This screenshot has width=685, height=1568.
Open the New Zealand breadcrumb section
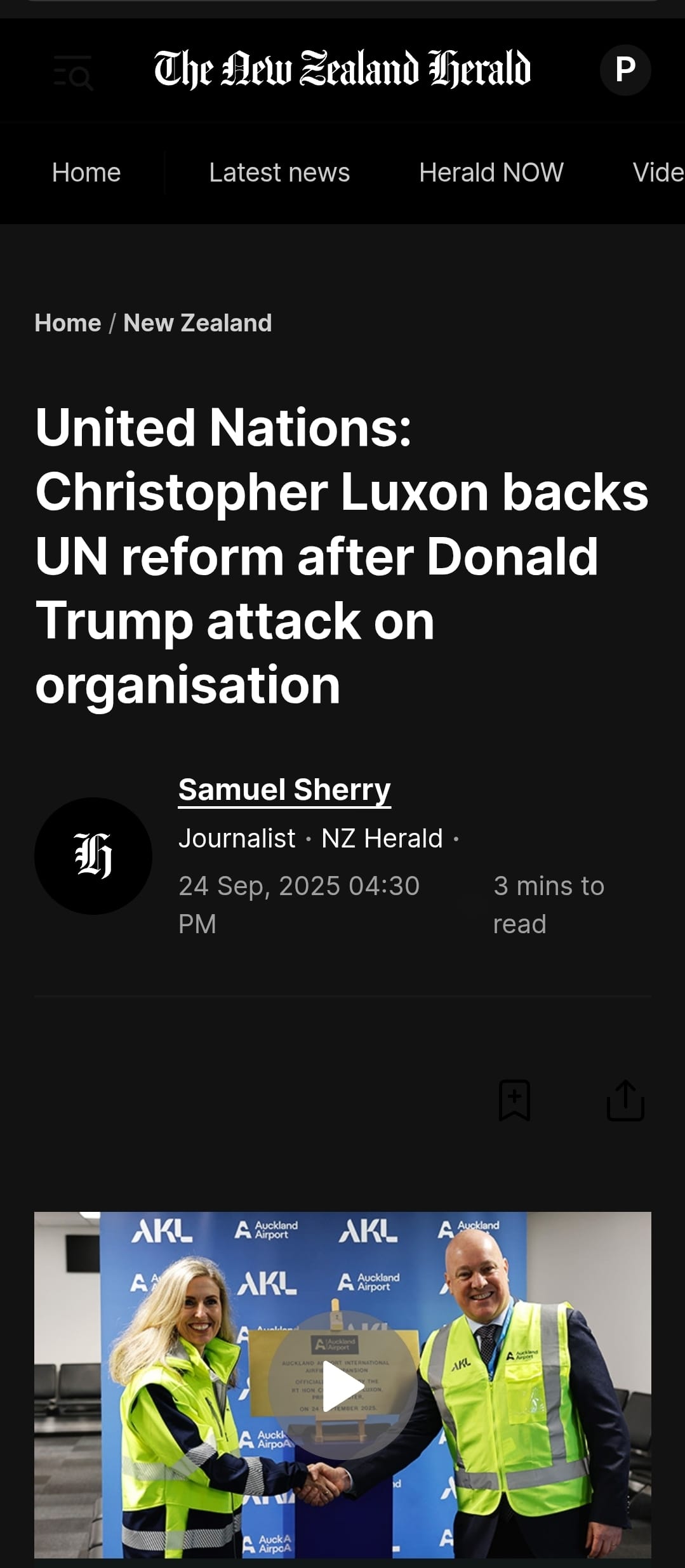coord(197,323)
